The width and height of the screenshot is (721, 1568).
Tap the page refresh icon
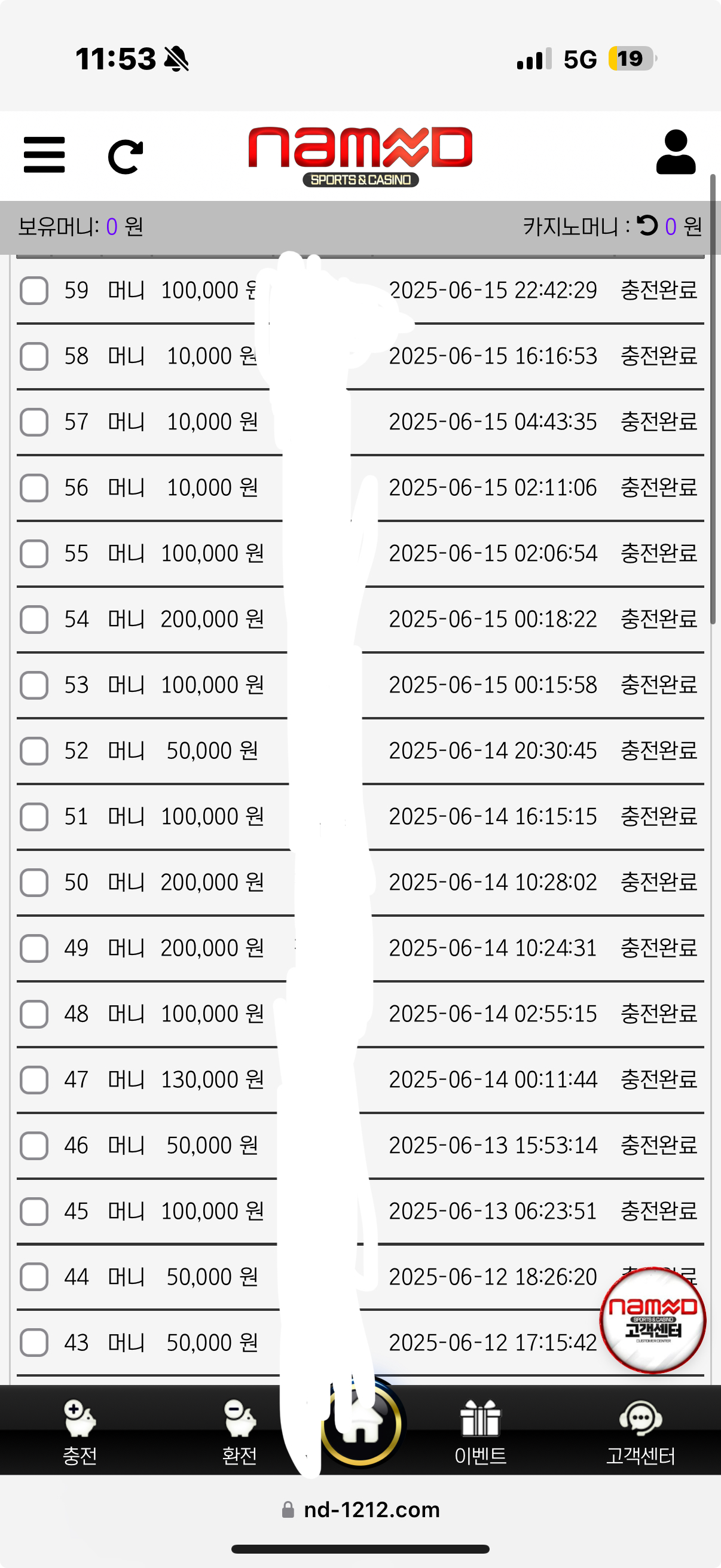pyautogui.click(x=126, y=156)
